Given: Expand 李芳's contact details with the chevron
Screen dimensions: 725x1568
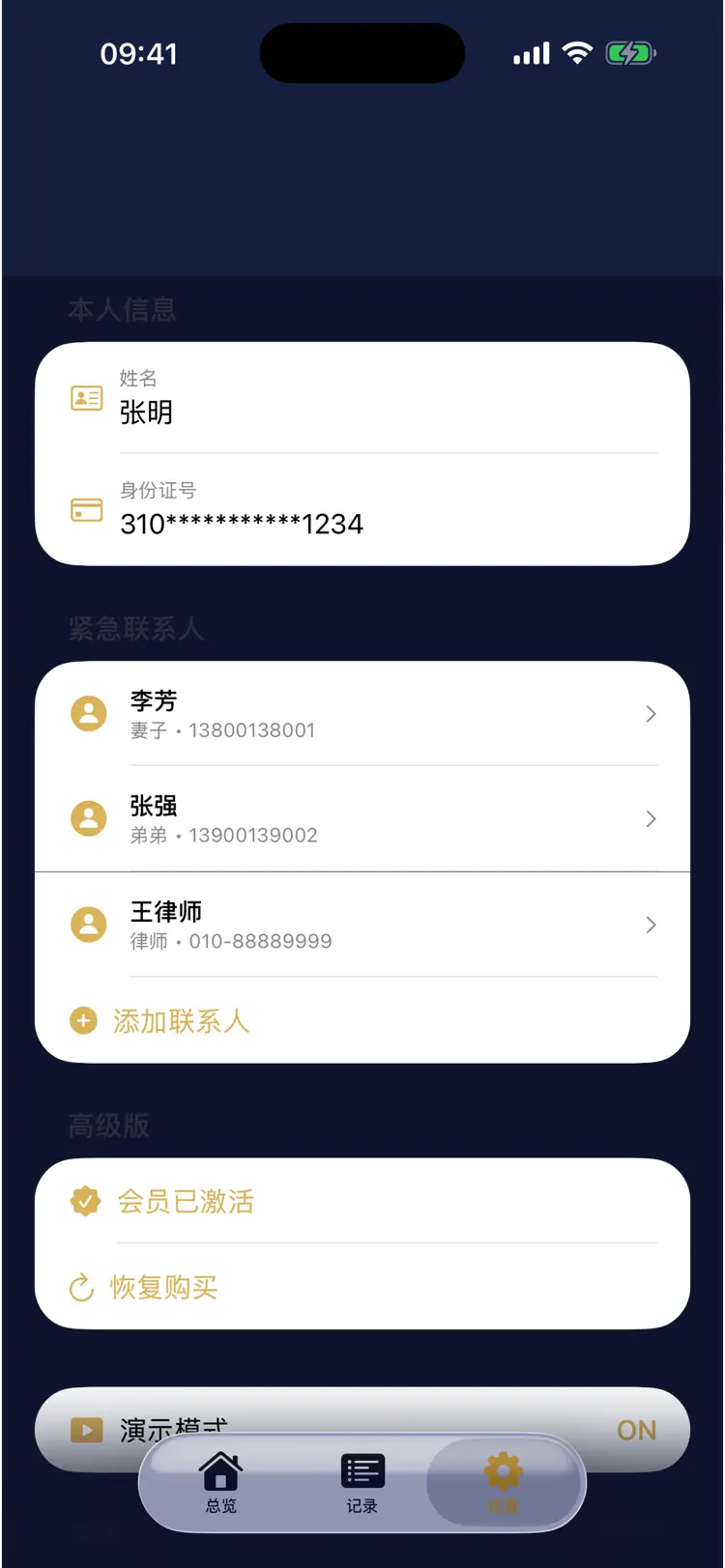Looking at the screenshot, I should pyautogui.click(x=651, y=713).
